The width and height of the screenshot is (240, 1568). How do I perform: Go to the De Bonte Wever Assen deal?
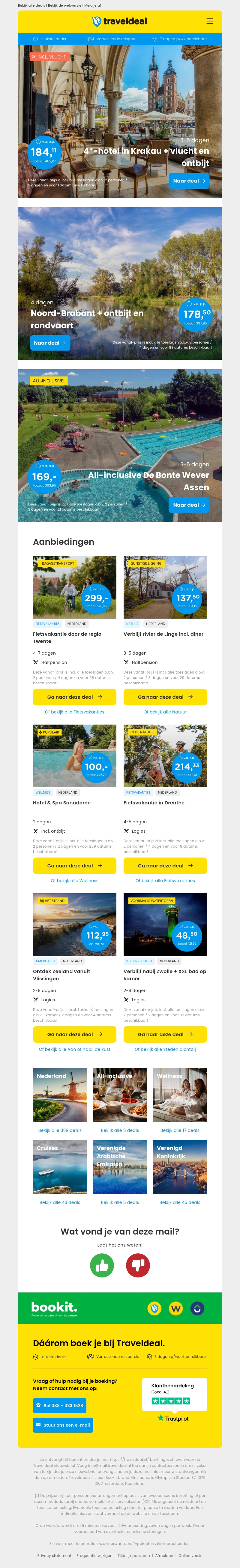coord(189,505)
